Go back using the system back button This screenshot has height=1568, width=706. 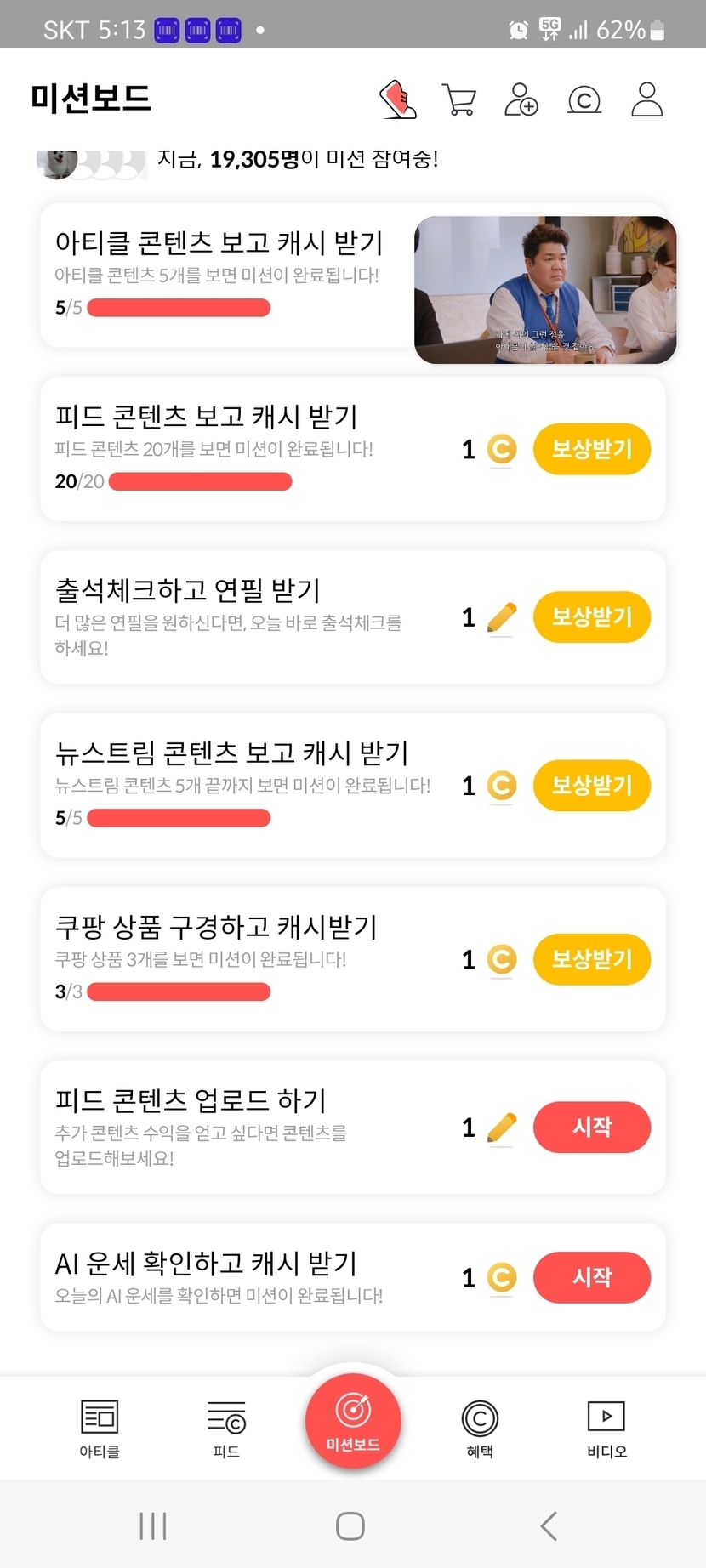[549, 1526]
